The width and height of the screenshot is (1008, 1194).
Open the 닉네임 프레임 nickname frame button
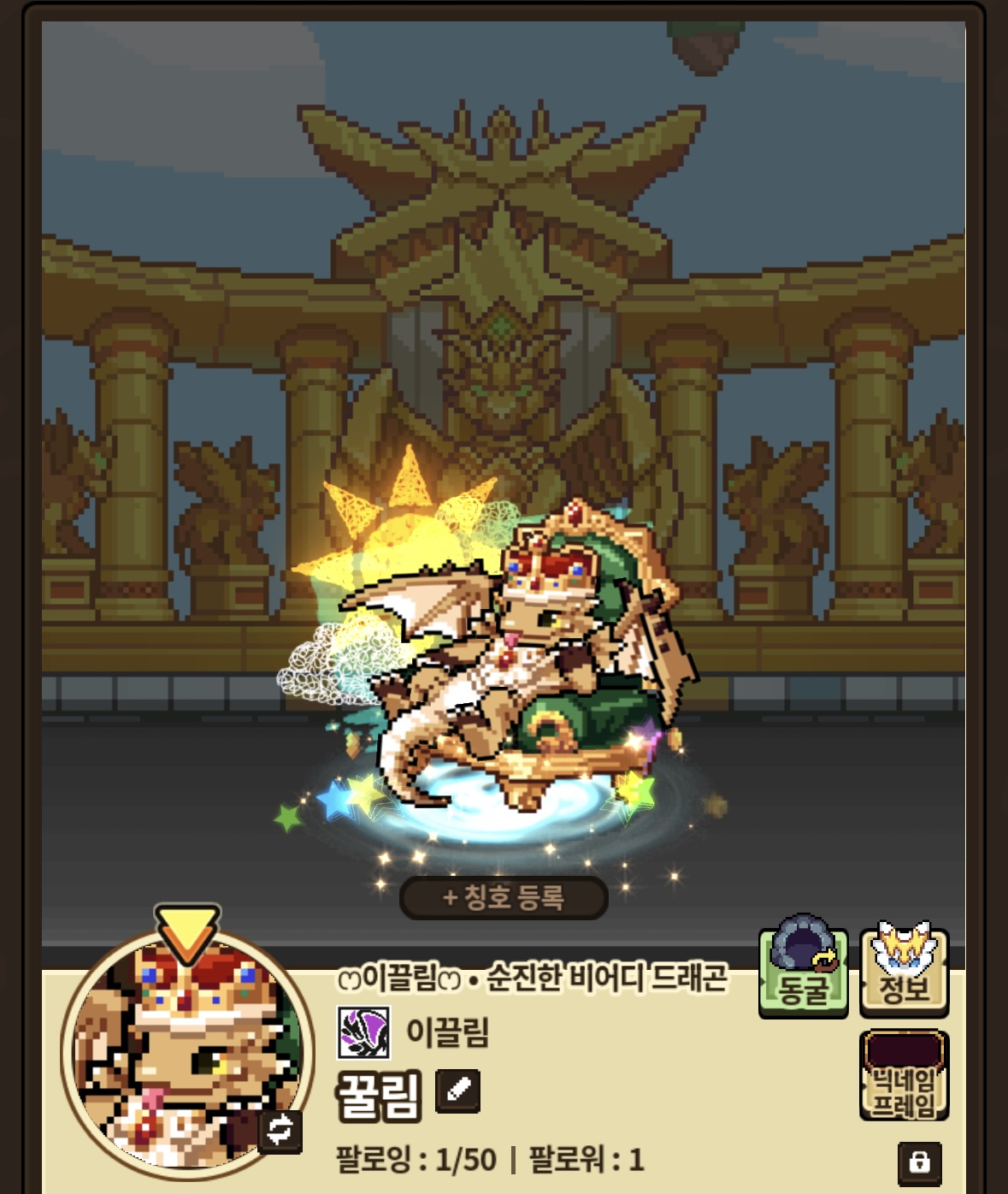coord(905,1075)
